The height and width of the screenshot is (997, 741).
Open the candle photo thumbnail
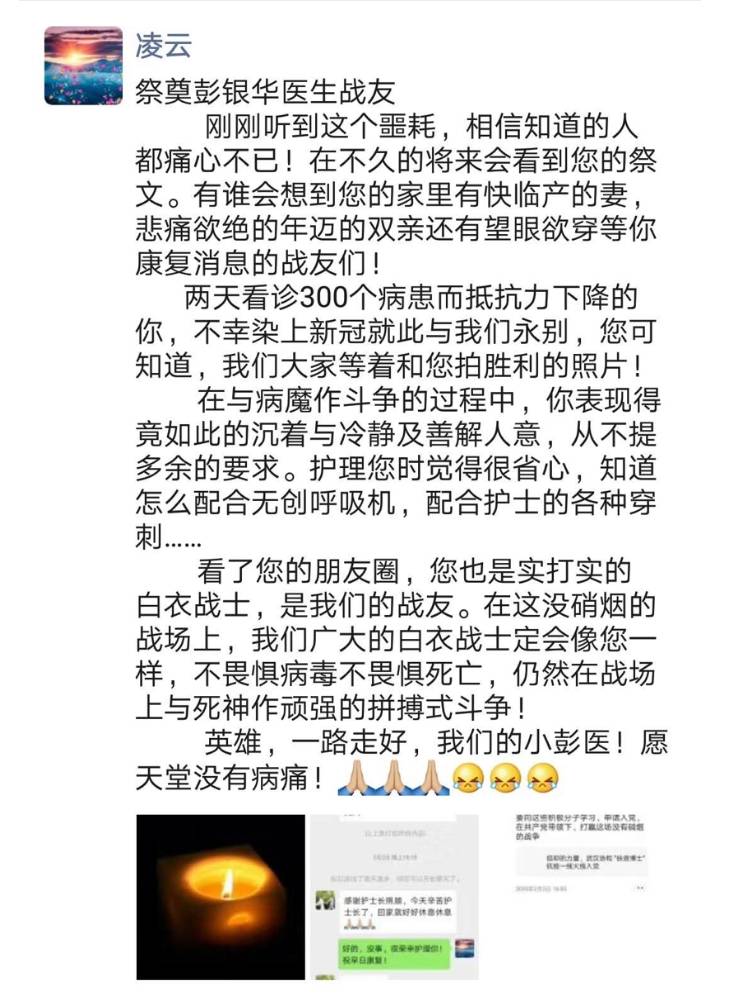pos(220,896)
